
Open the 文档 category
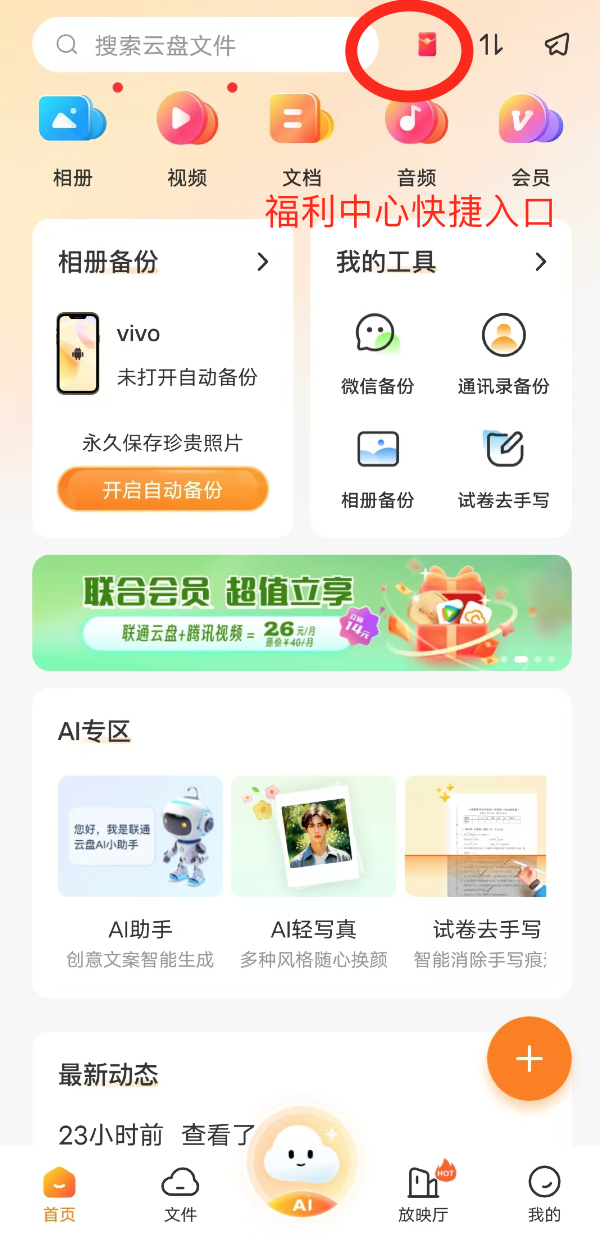coord(301,140)
